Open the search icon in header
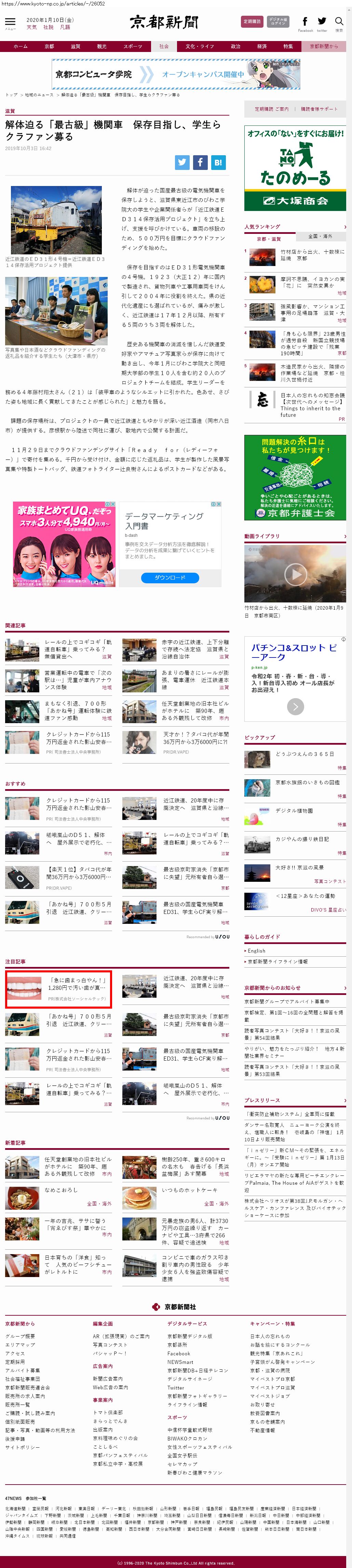 click(339, 23)
